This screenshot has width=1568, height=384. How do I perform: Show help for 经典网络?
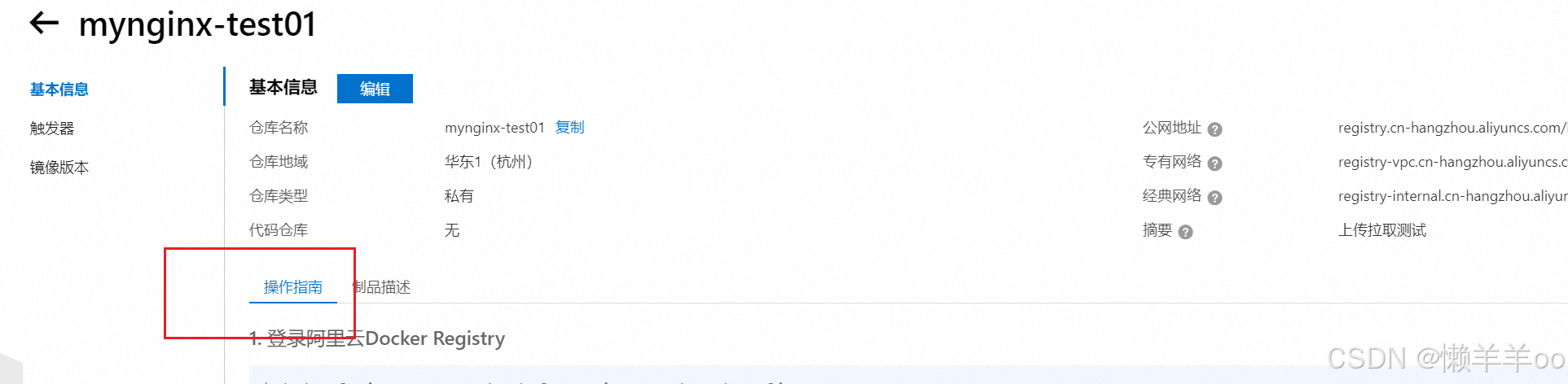pos(1214,198)
